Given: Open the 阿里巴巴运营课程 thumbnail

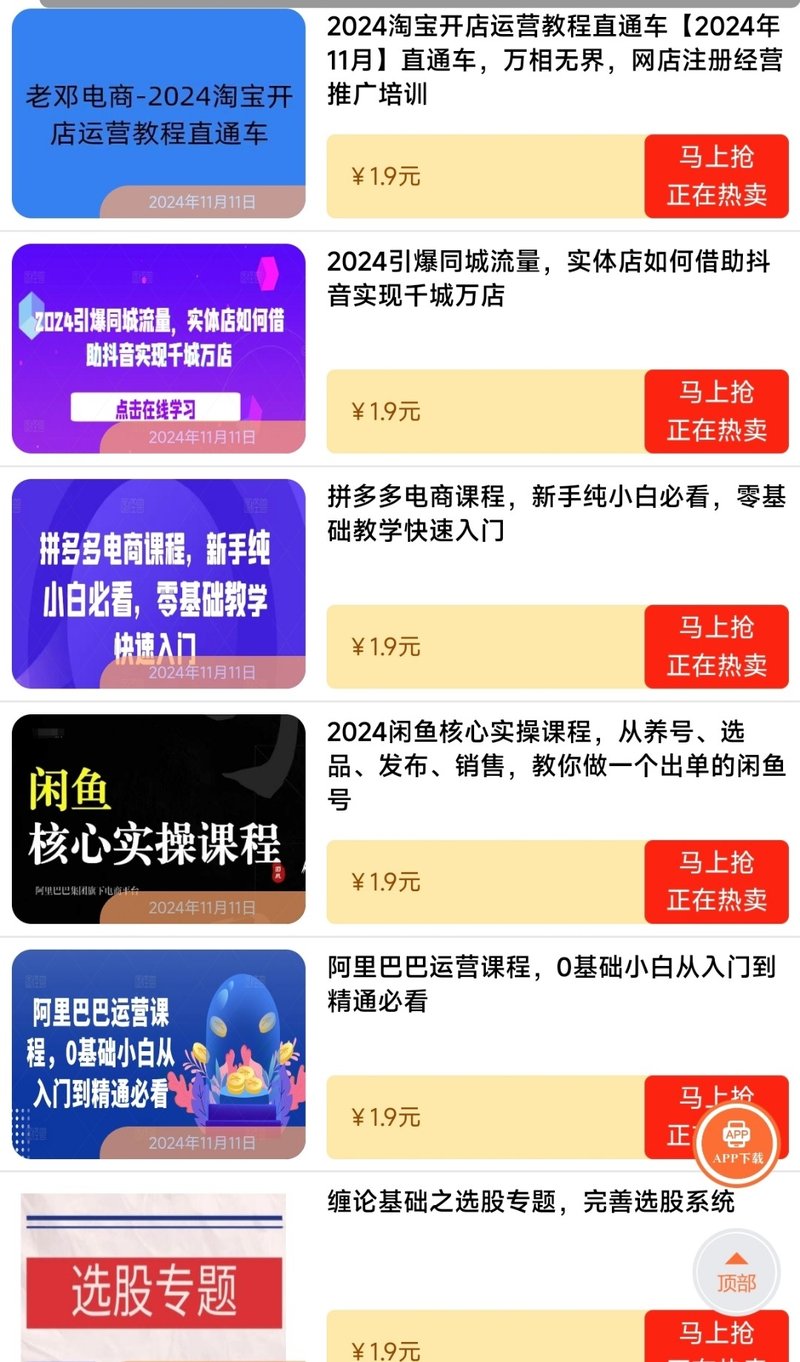Looking at the screenshot, I should click(158, 1054).
